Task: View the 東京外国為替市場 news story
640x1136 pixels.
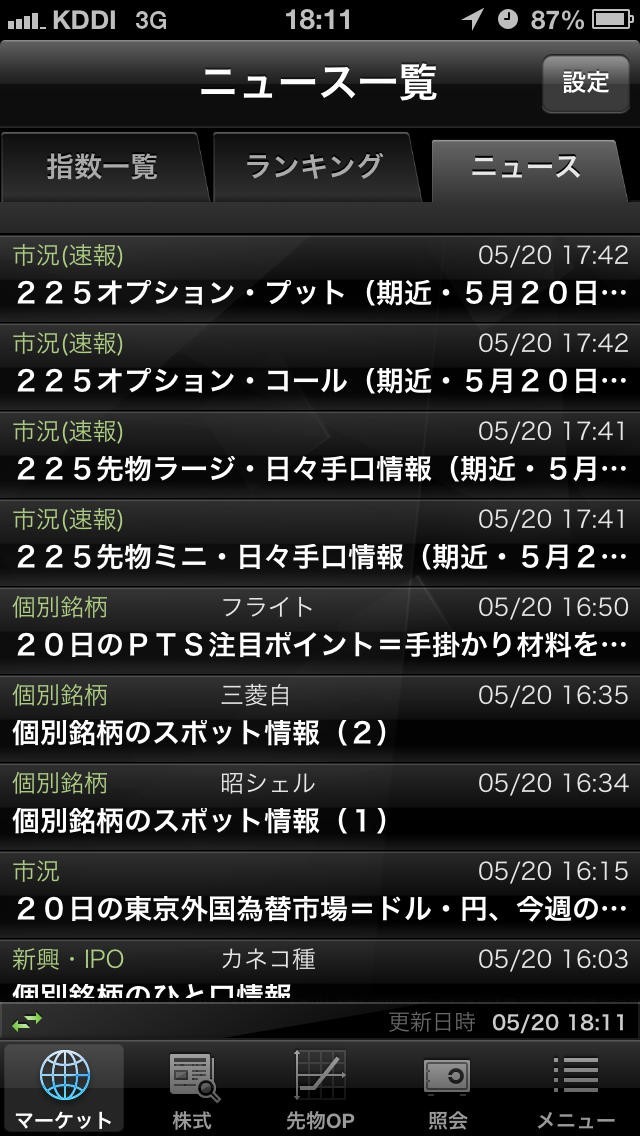Action: [x=320, y=894]
